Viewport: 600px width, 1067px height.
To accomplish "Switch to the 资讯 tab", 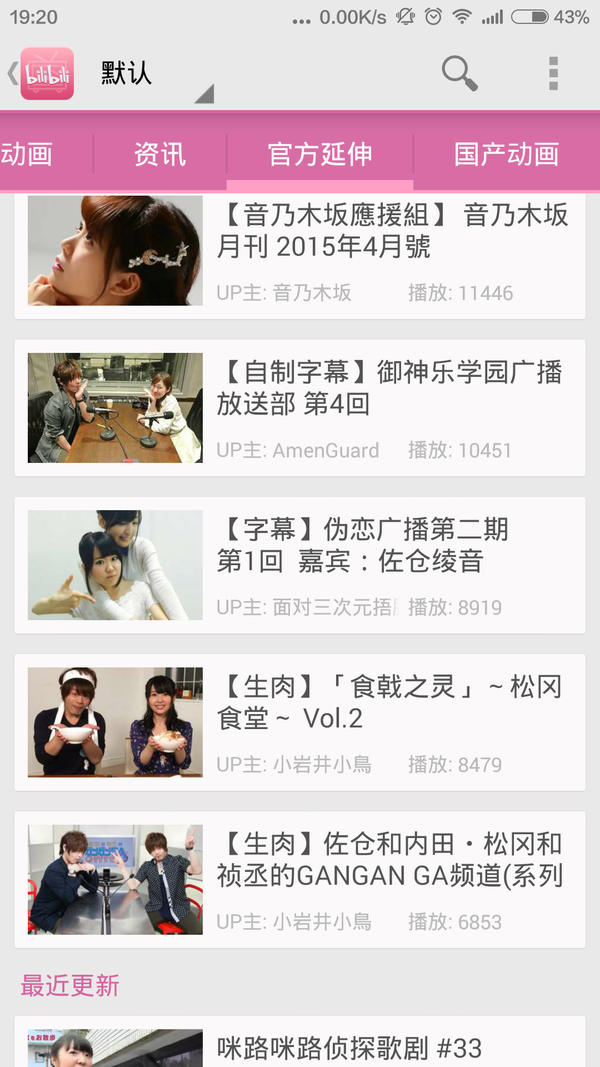I will 160,154.
